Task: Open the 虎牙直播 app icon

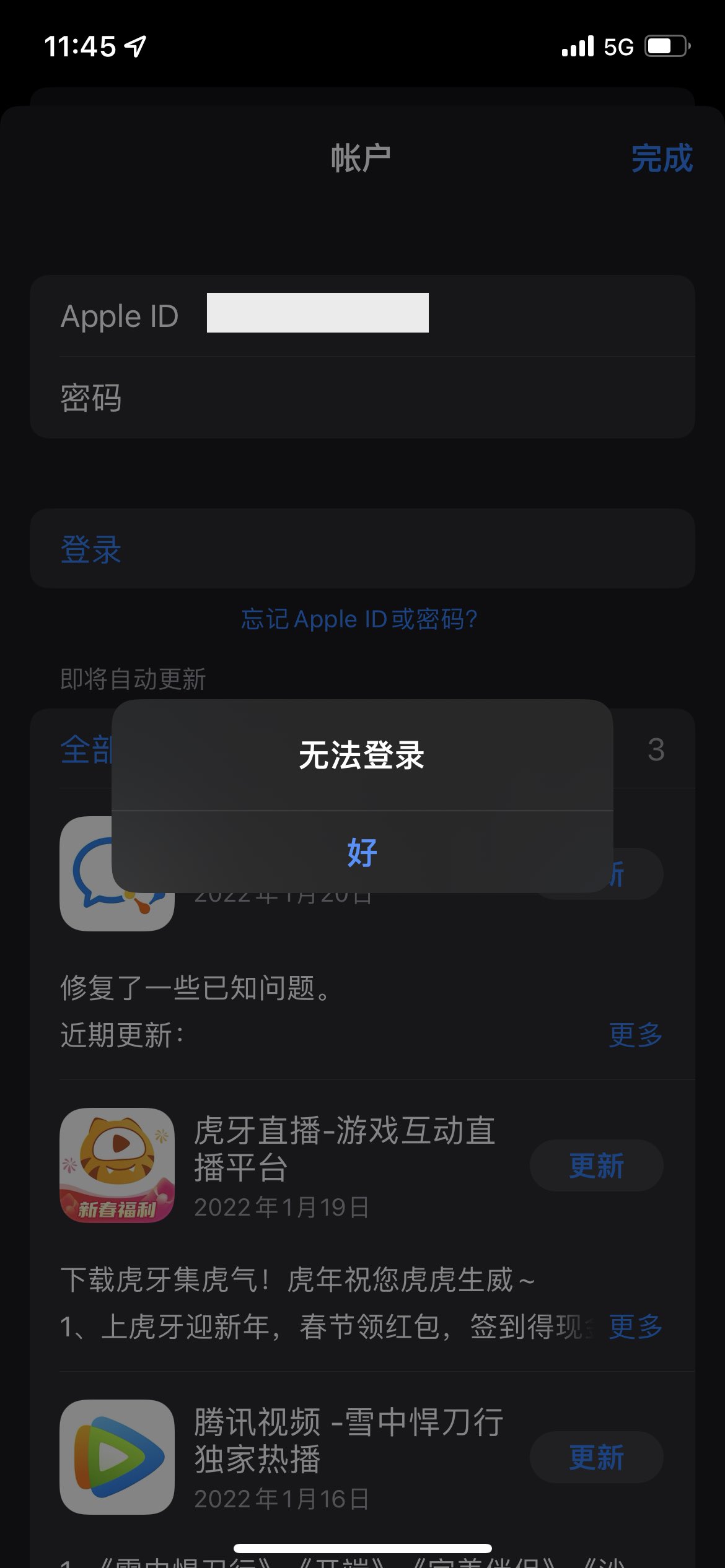Action: [x=117, y=1165]
